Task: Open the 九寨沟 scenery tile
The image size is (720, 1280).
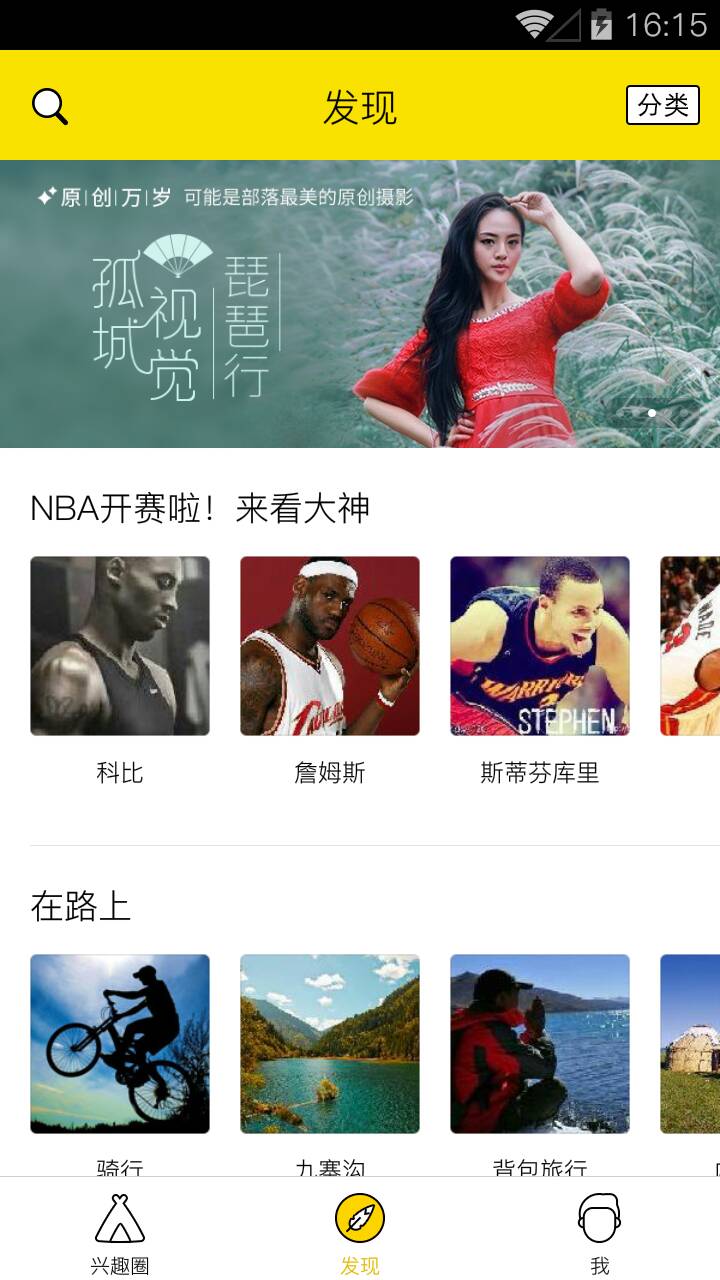Action: [x=330, y=1044]
